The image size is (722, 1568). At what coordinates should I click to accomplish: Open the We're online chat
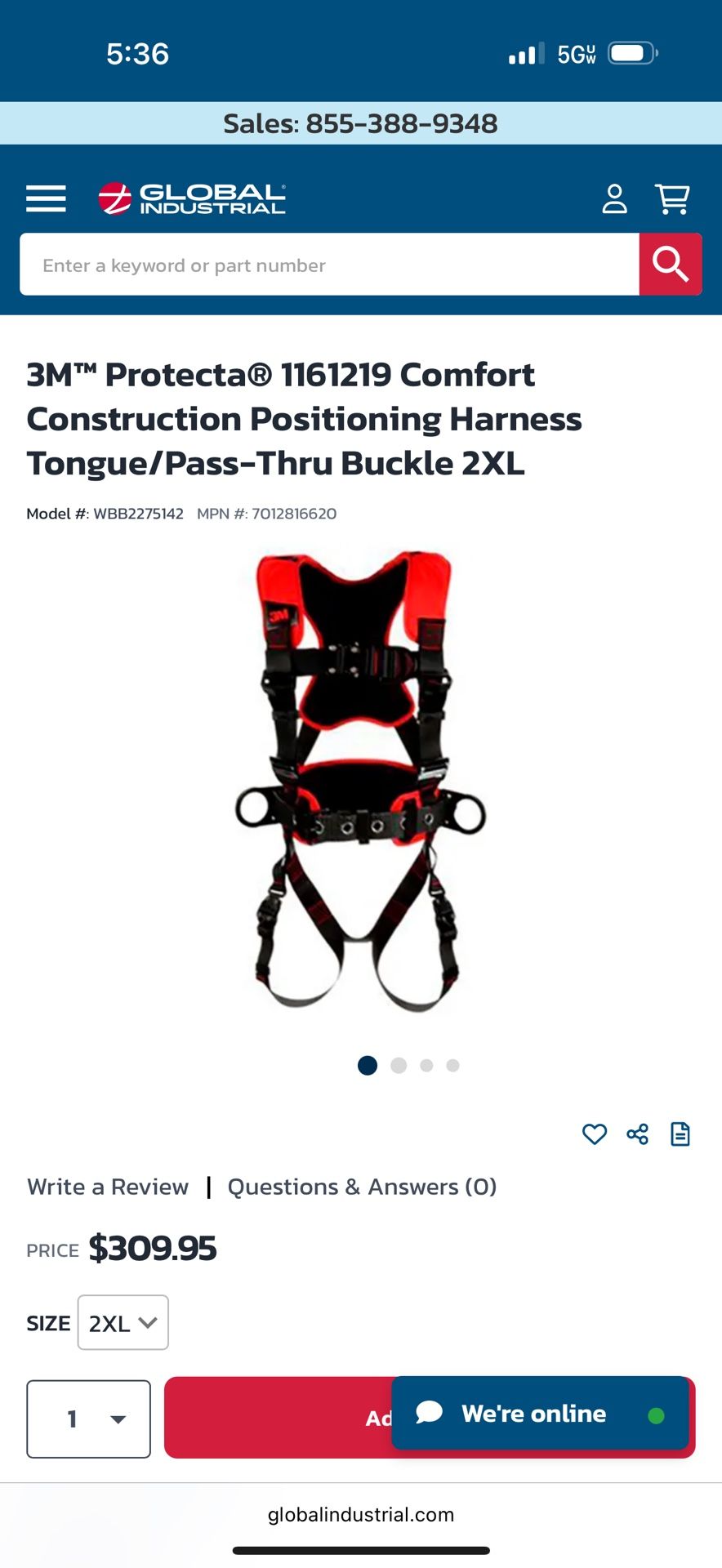pos(541,1414)
